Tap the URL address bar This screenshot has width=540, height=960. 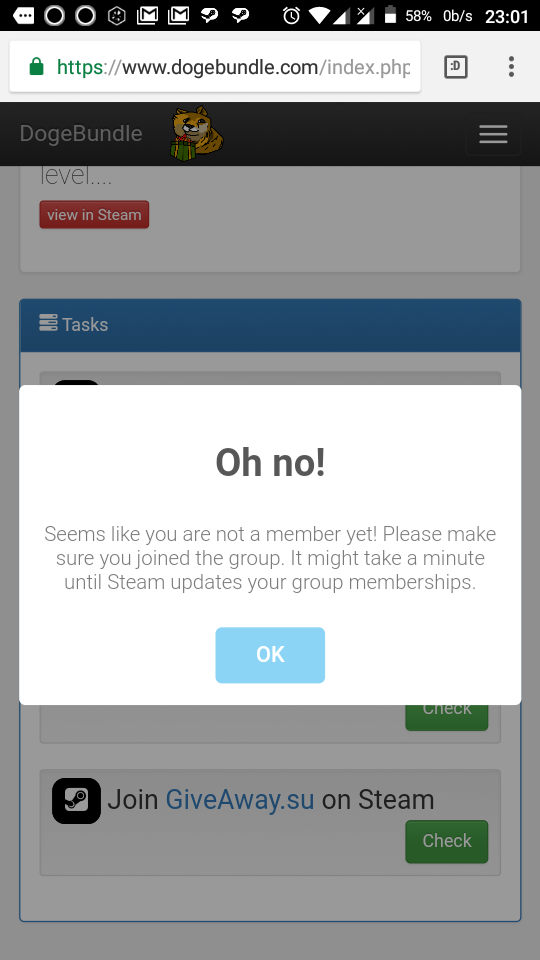point(215,67)
